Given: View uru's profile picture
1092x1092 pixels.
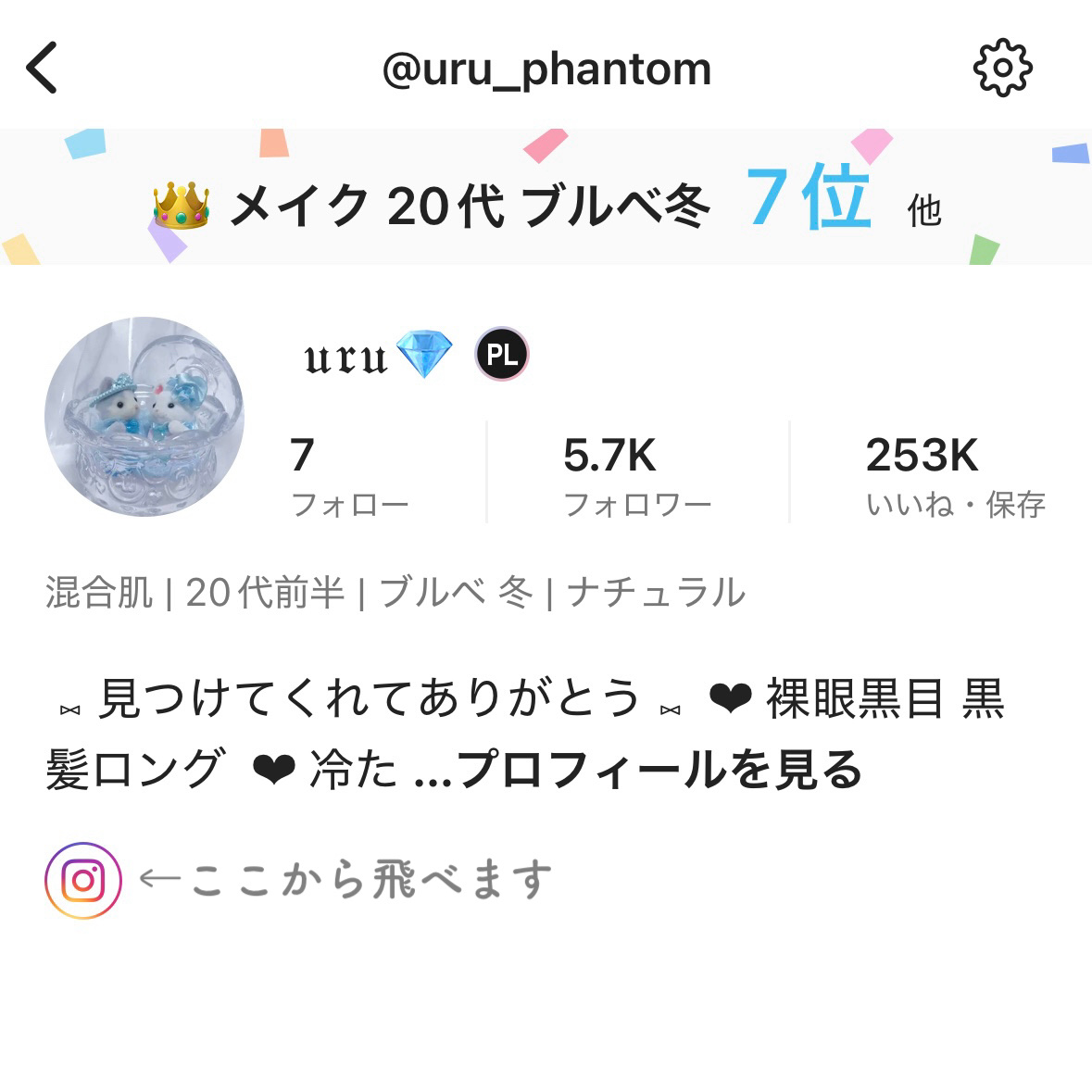Looking at the screenshot, I should click(144, 417).
